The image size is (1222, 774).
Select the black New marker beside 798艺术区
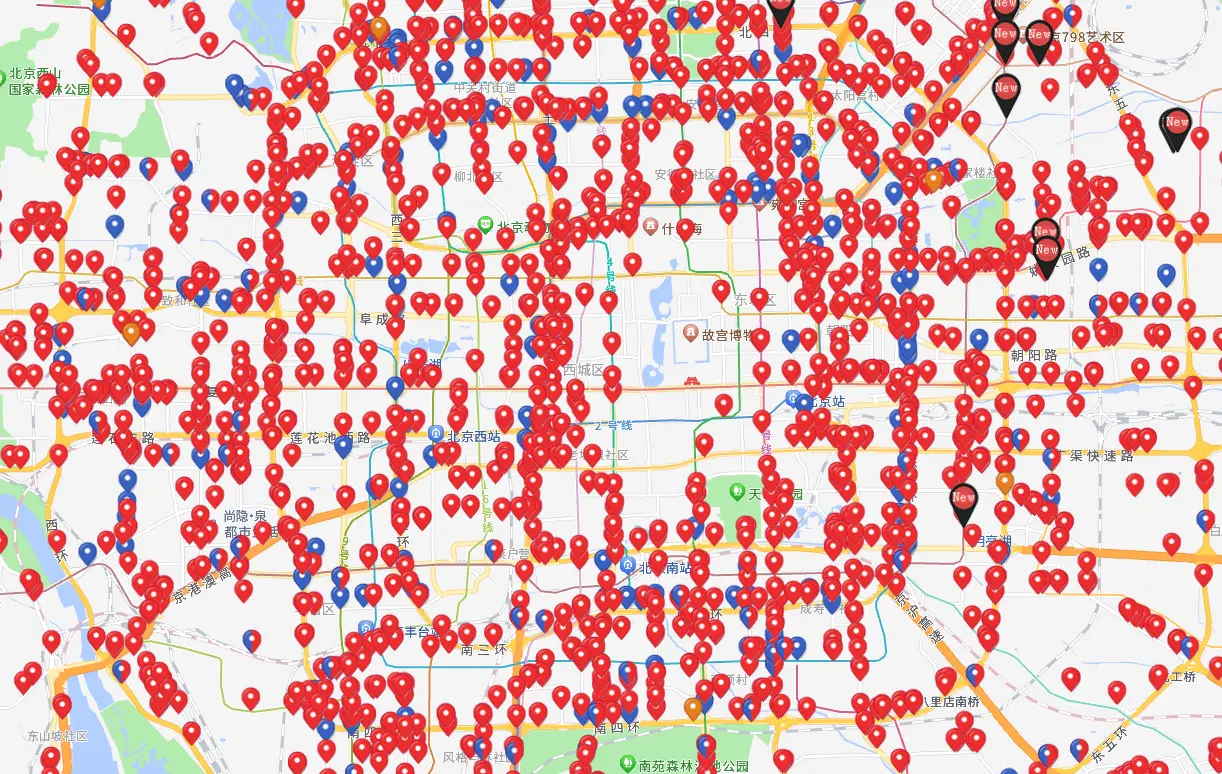[x=1040, y=37]
